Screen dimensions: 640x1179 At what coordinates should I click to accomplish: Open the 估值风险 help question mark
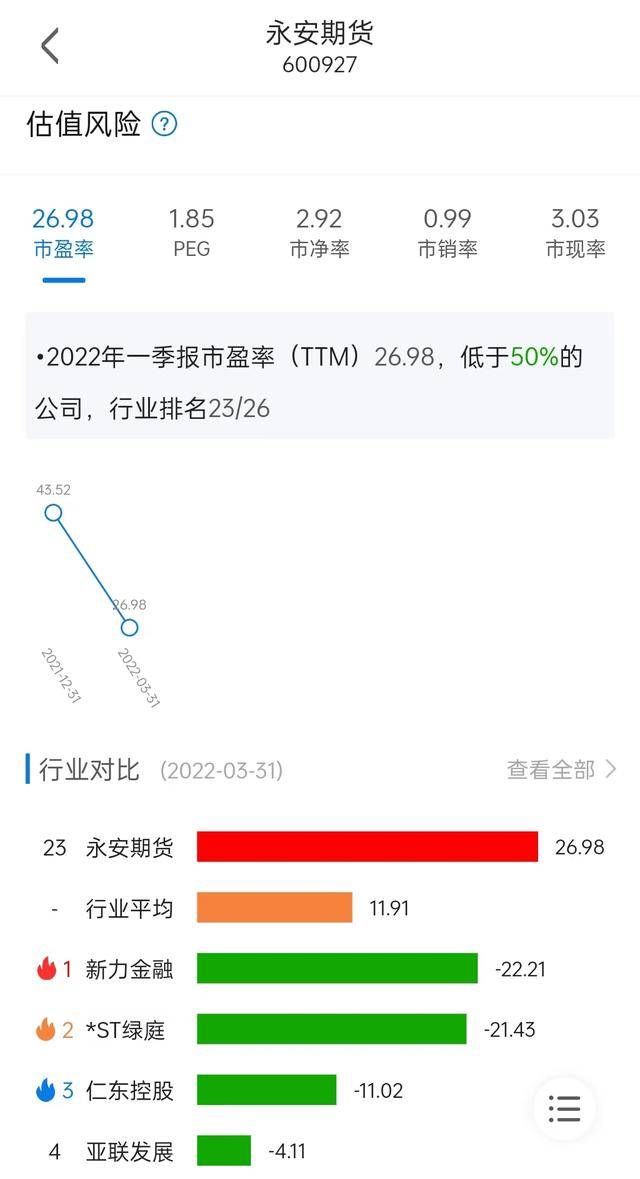[x=164, y=125]
